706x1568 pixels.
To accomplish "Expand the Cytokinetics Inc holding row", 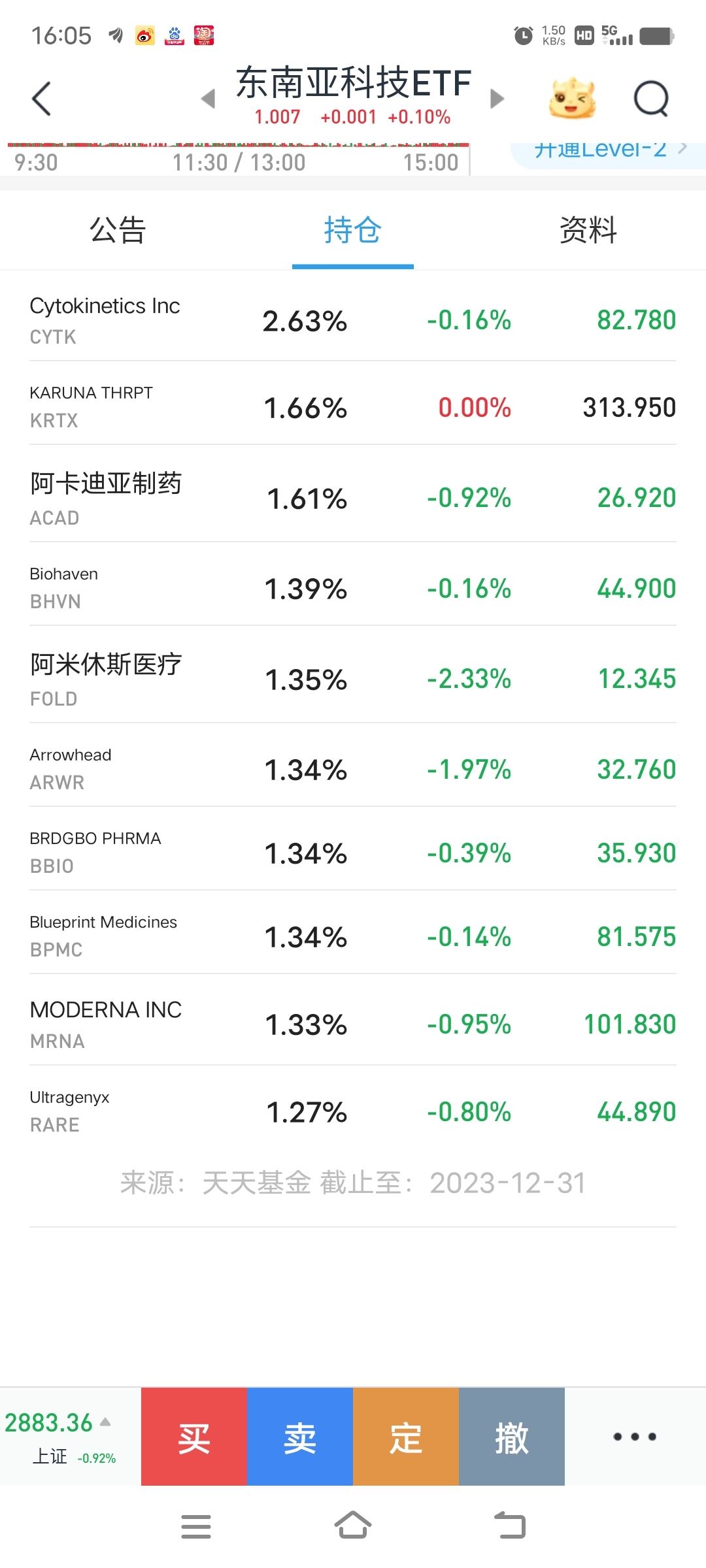I will click(x=353, y=320).
